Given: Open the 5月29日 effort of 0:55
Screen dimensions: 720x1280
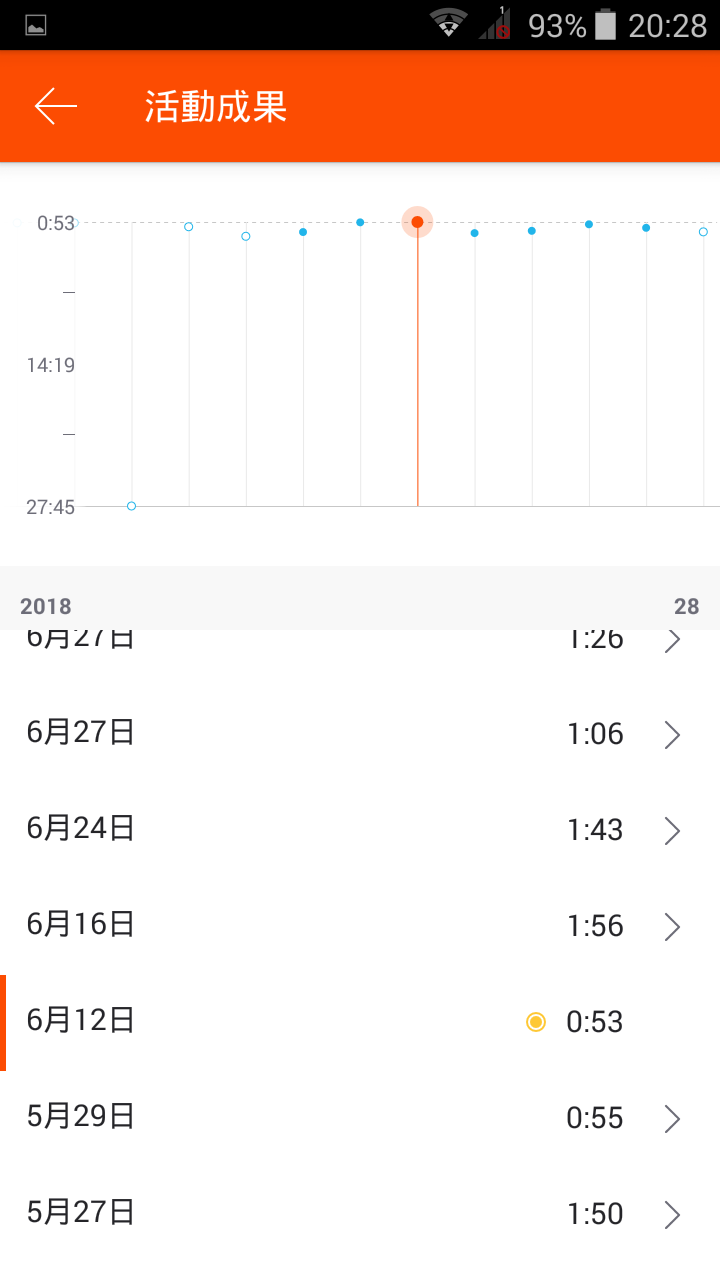Looking at the screenshot, I should pos(360,1118).
